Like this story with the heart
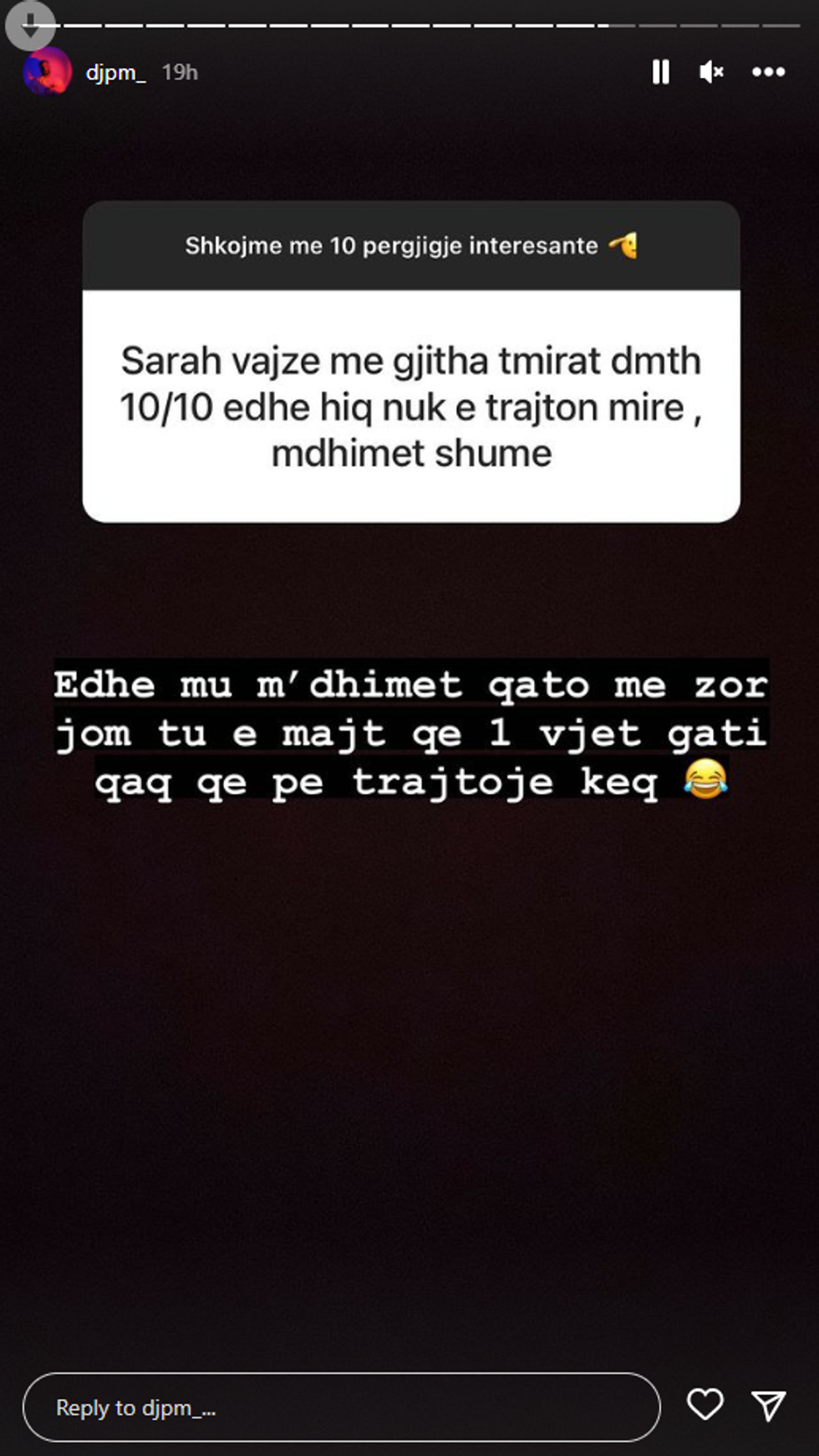819x1456 pixels. (x=705, y=1404)
